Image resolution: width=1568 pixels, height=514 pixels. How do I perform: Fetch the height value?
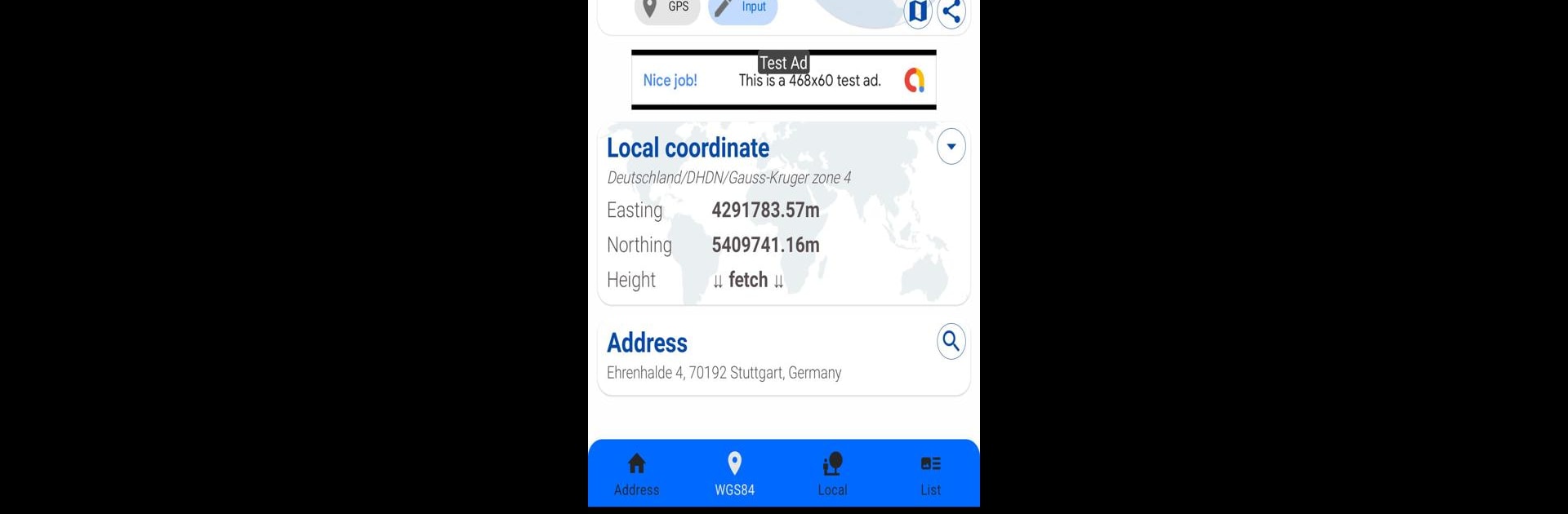coord(748,281)
